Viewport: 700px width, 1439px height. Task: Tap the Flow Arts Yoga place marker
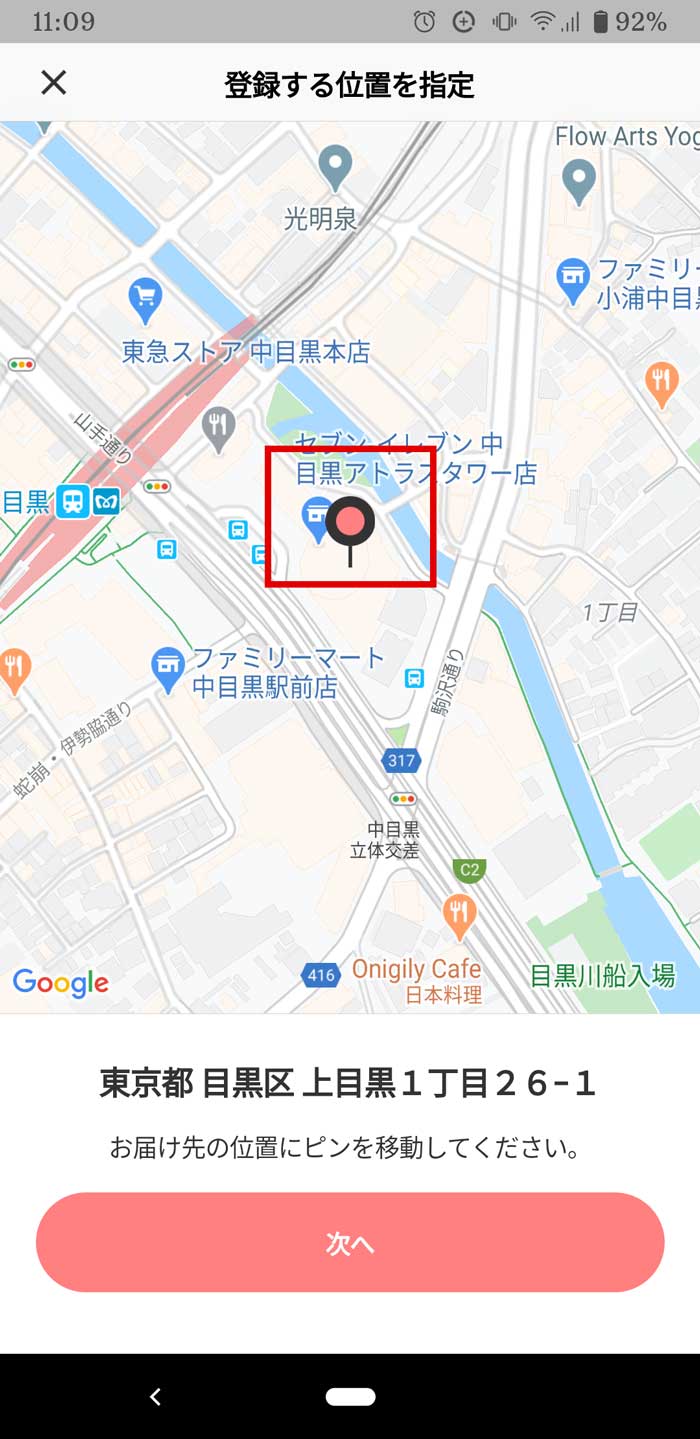pyautogui.click(x=578, y=182)
